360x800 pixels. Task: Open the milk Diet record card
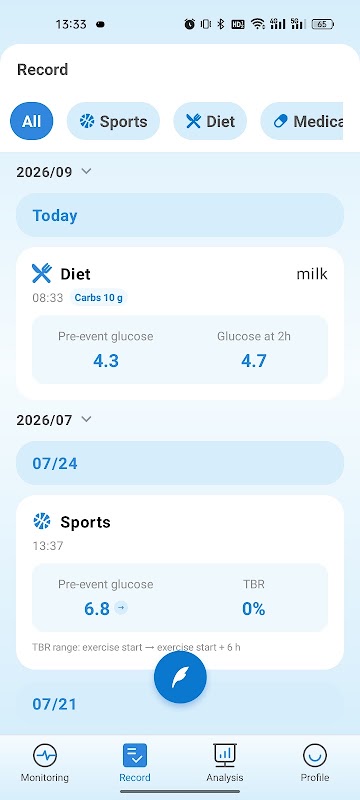(x=180, y=323)
